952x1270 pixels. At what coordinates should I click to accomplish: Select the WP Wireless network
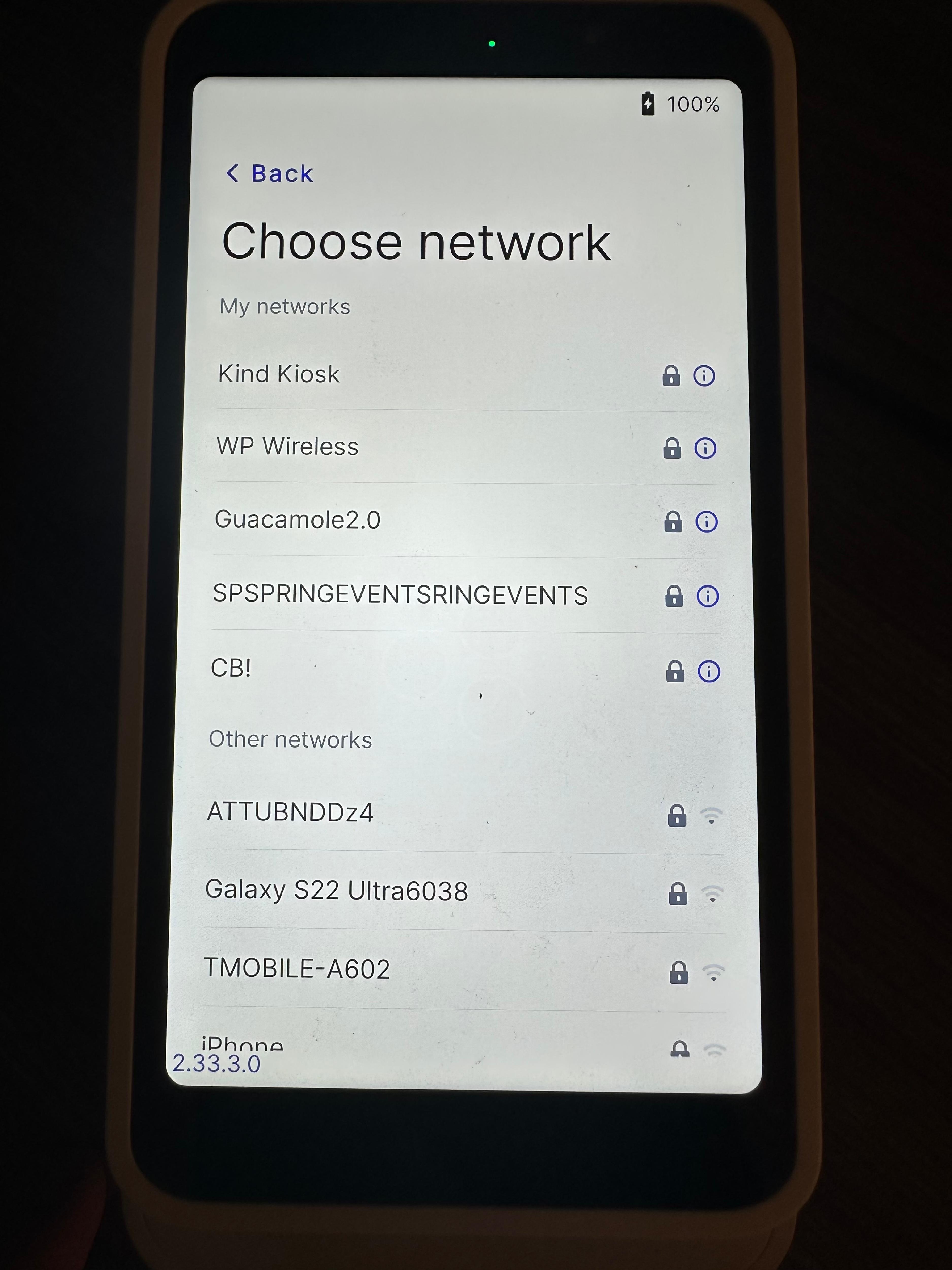[287, 447]
